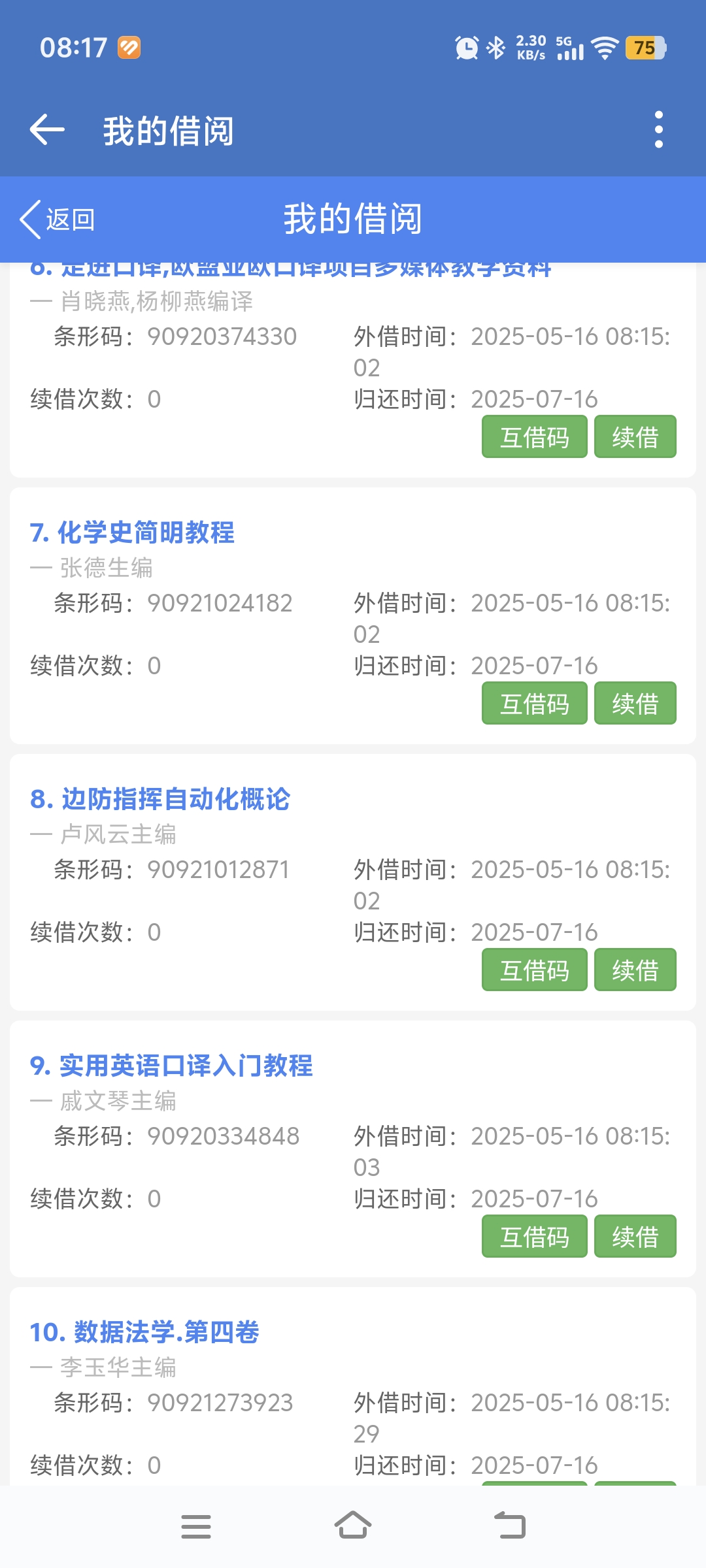This screenshot has width=706, height=1568.
Task: Renew the book 化学史简明教程
Action: 635,704
